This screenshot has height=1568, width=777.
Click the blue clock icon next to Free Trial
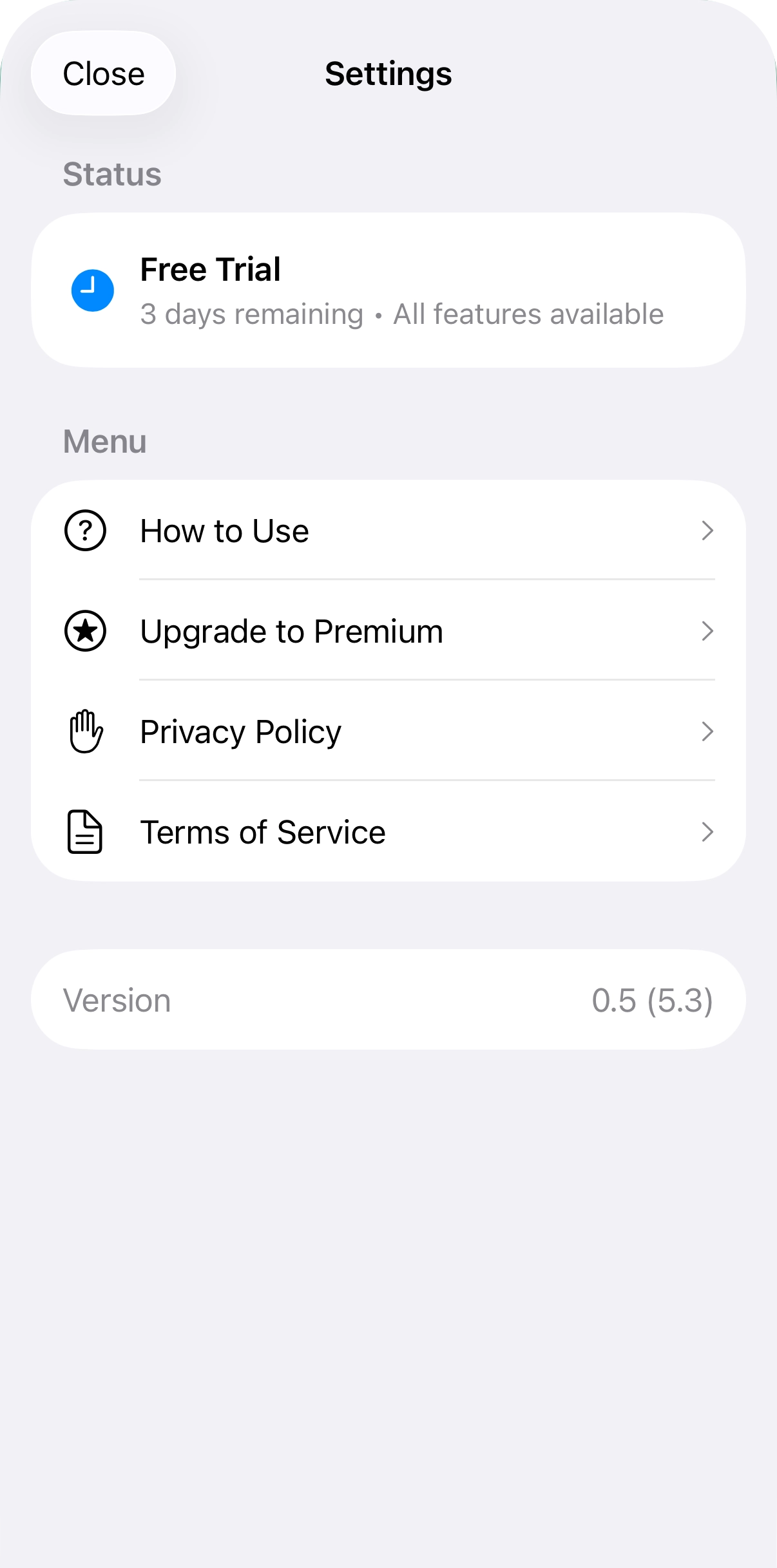tap(93, 290)
